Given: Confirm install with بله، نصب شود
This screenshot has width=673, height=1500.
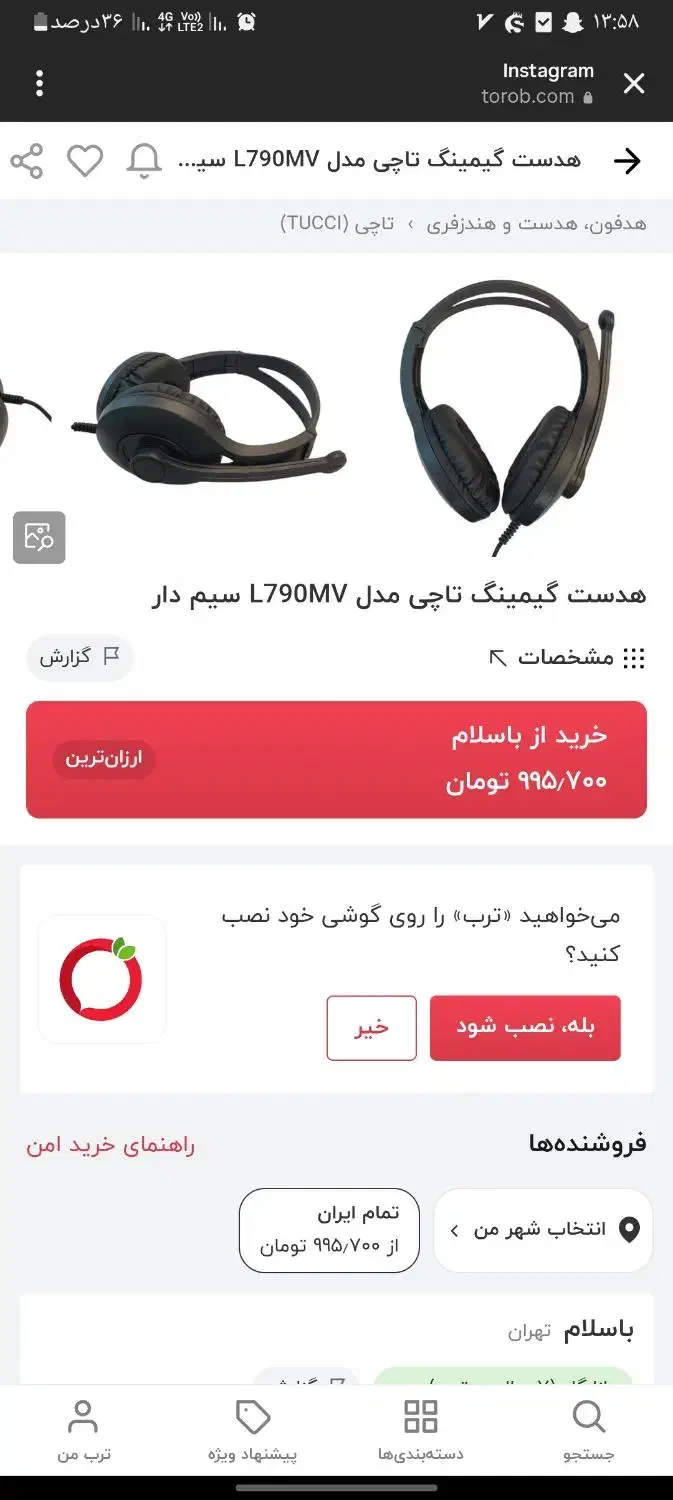Looking at the screenshot, I should 525,1028.
